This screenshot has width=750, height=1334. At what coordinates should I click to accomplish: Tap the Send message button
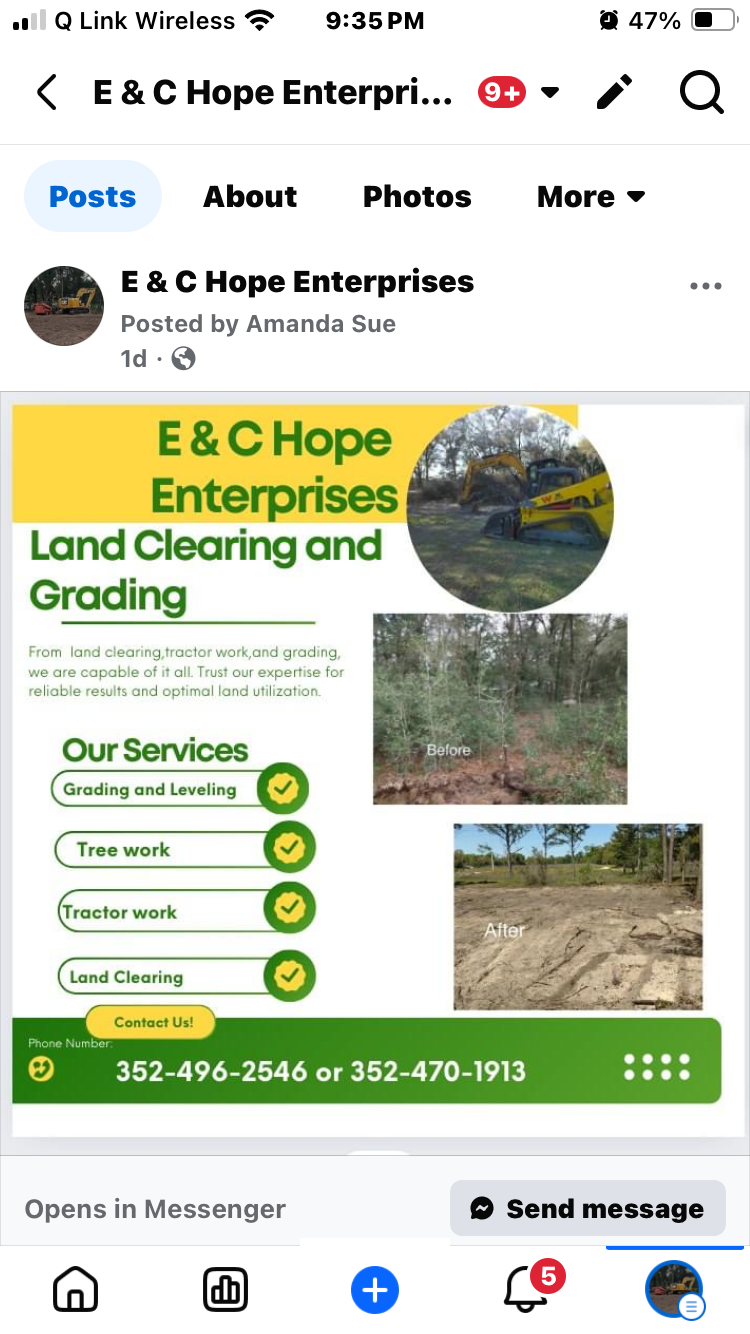tap(587, 1208)
